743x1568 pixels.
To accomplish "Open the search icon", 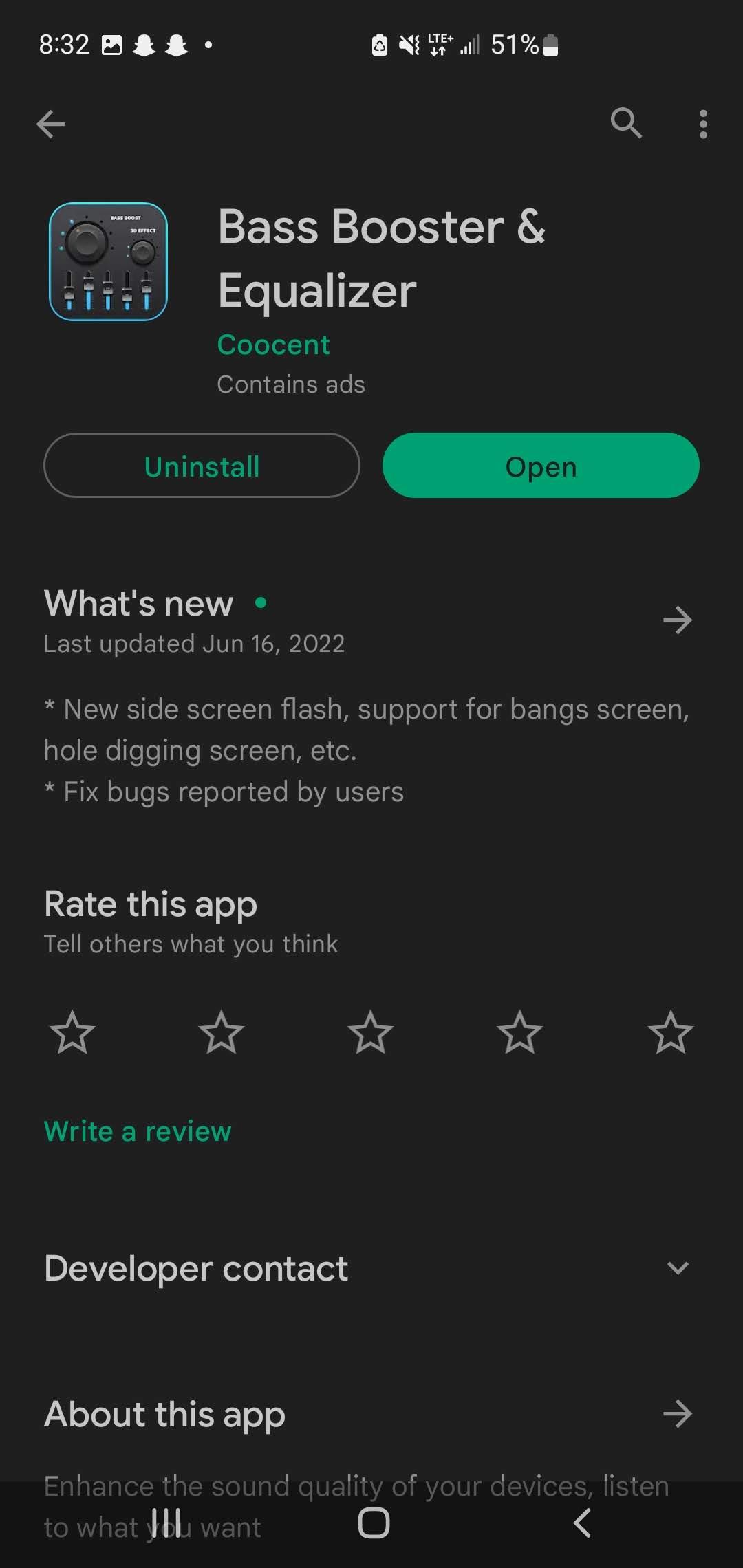I will point(626,124).
